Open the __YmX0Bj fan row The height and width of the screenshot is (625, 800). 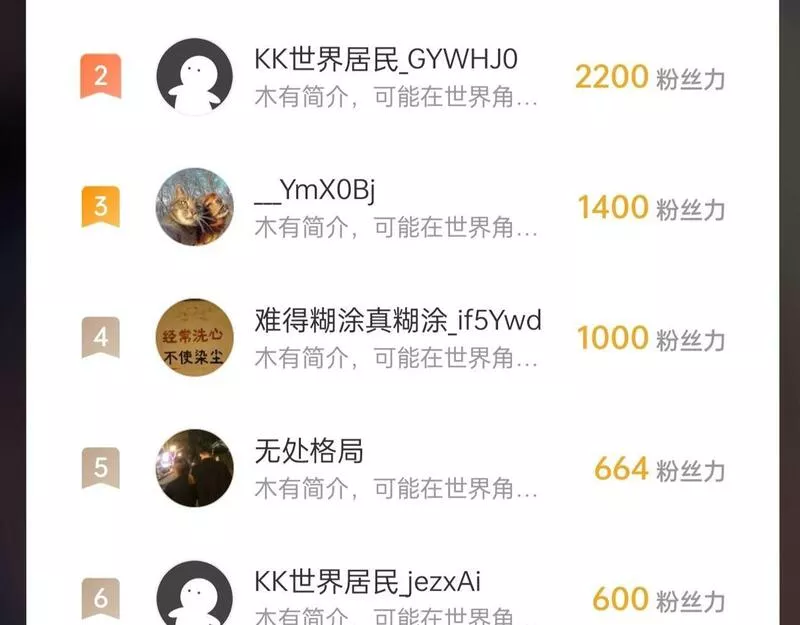click(x=402, y=207)
